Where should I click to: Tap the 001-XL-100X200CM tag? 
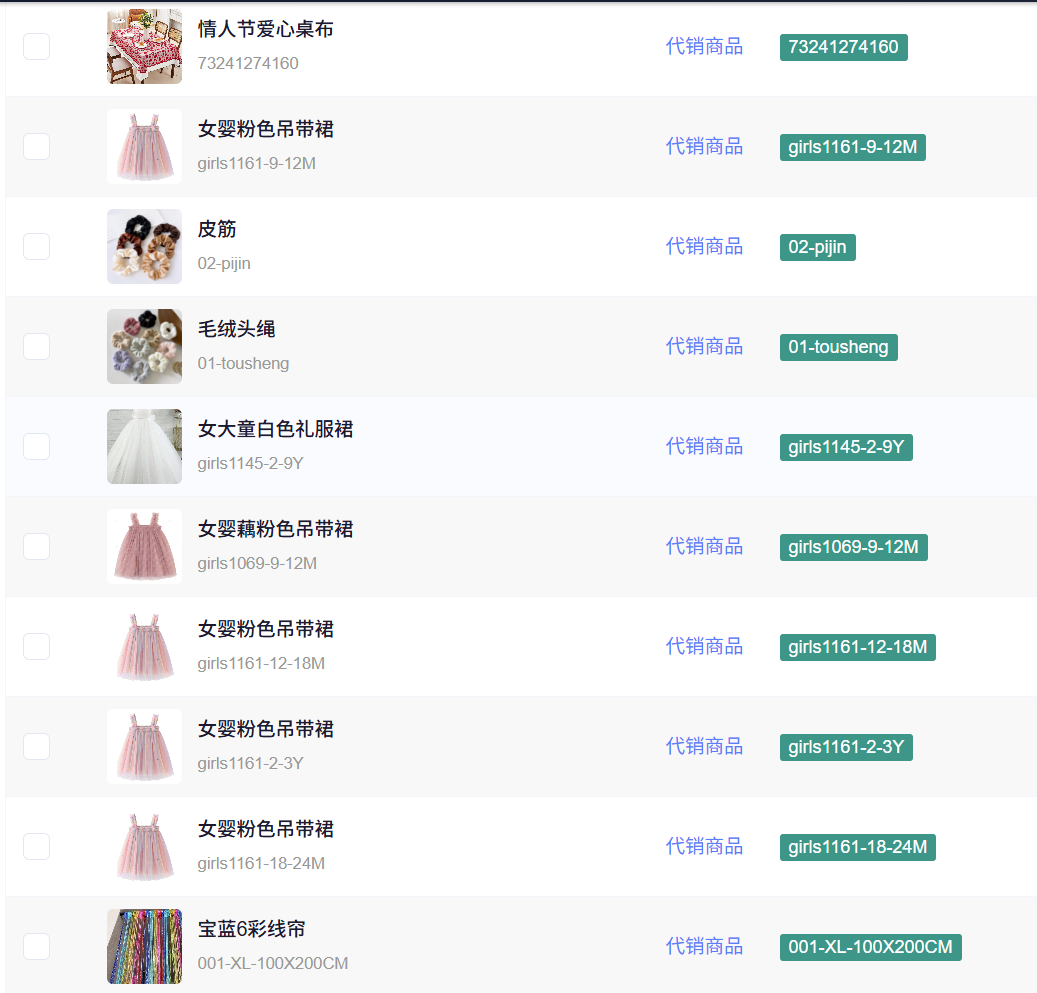coord(870,947)
